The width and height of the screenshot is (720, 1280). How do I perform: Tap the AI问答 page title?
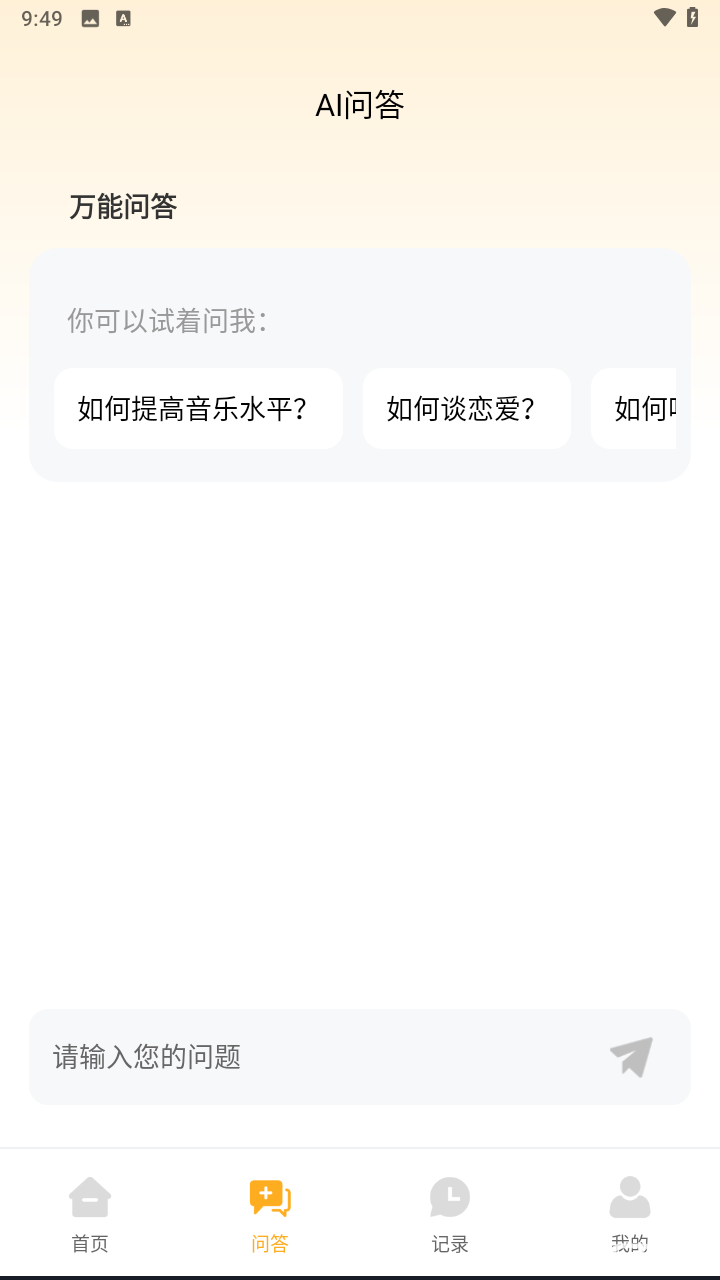click(360, 104)
